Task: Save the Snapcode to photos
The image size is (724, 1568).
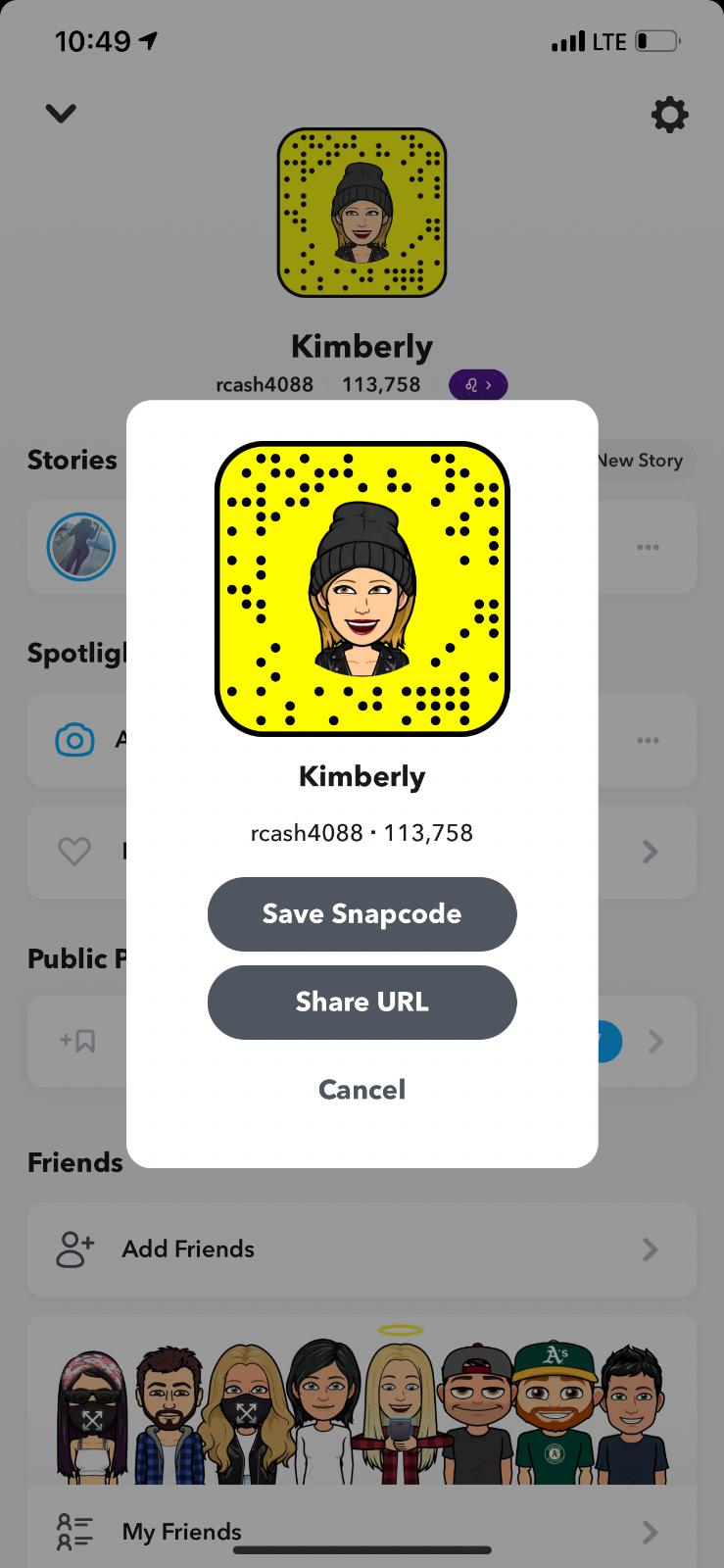Action: 362,913
